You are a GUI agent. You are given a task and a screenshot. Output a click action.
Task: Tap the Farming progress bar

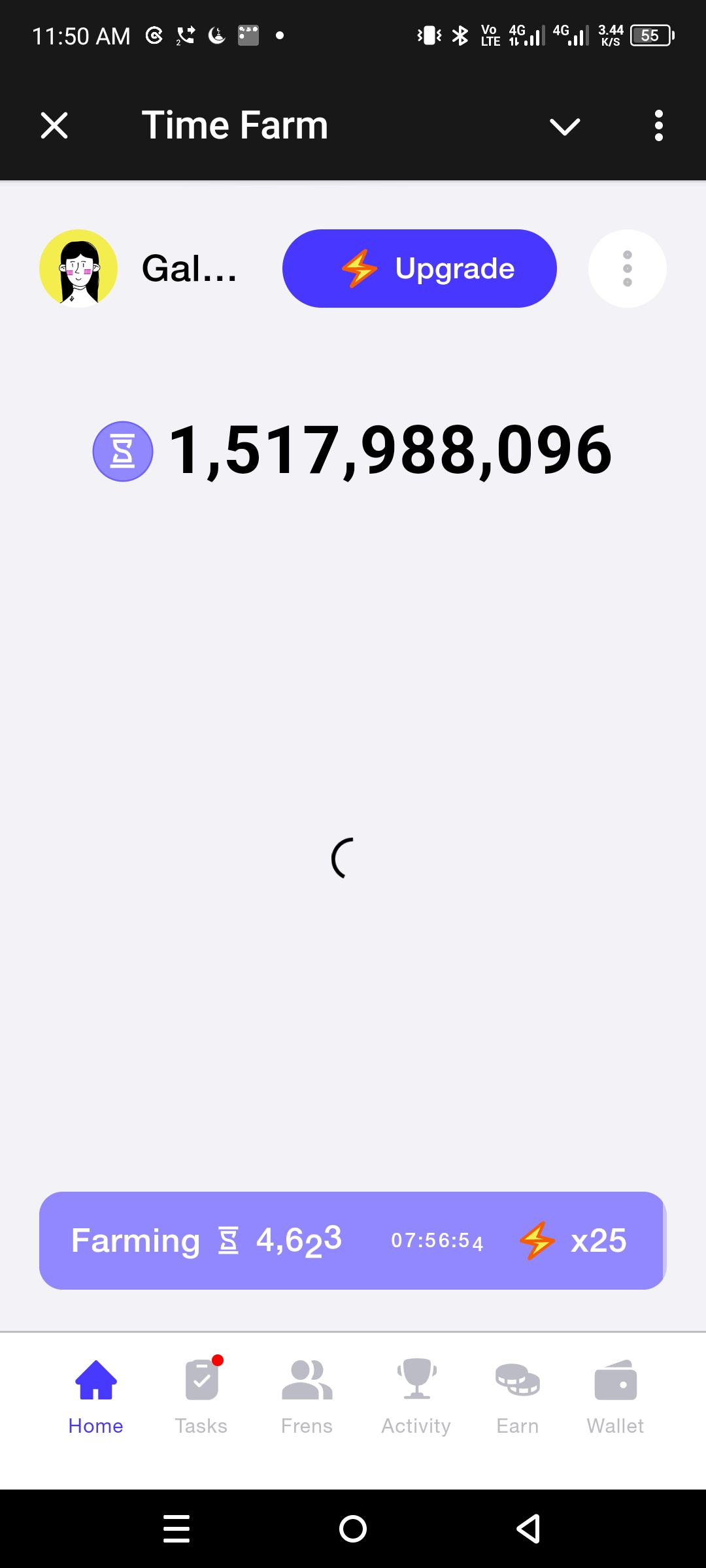(x=352, y=1241)
